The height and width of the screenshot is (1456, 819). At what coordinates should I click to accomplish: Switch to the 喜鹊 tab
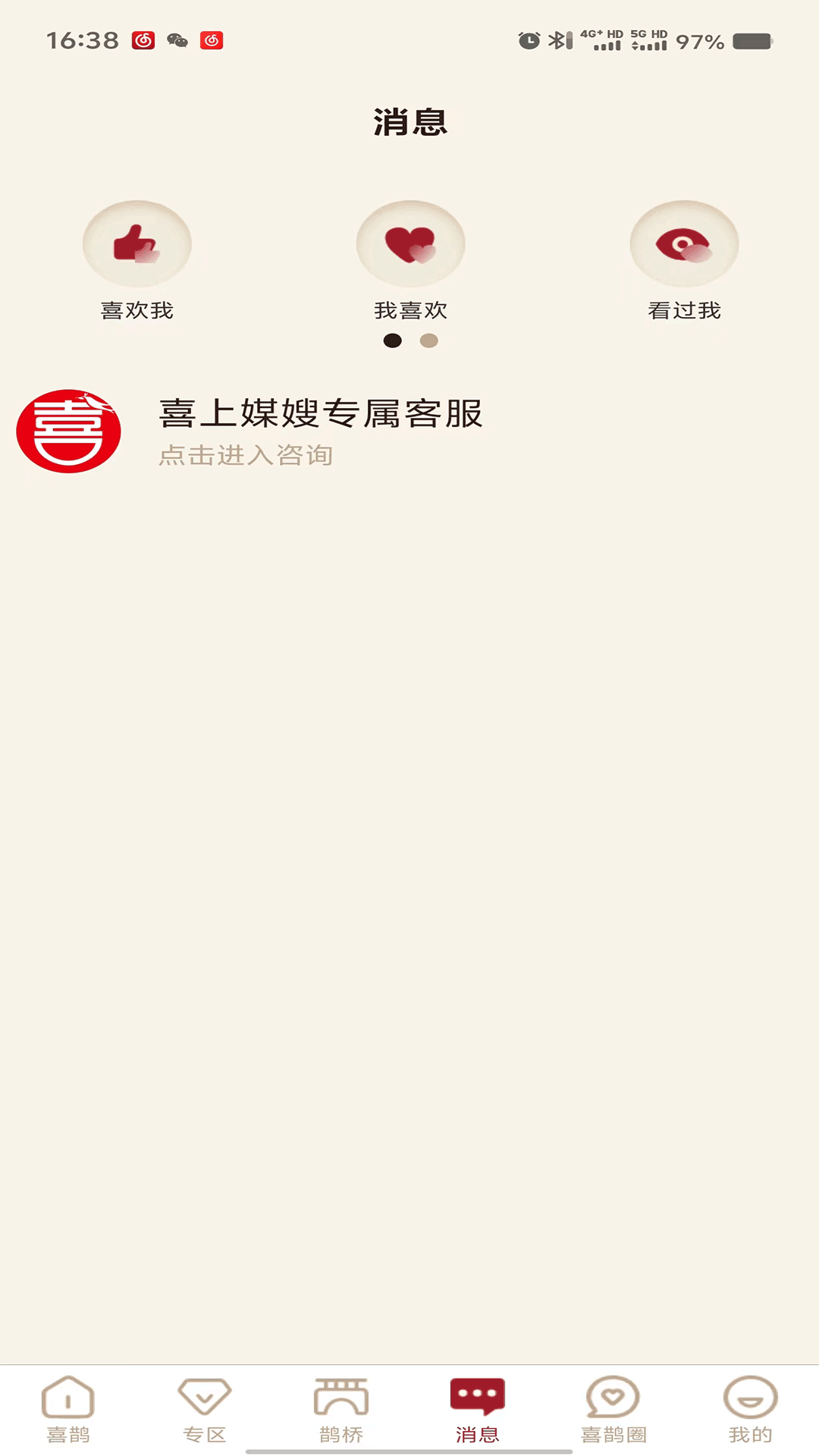click(x=68, y=1410)
